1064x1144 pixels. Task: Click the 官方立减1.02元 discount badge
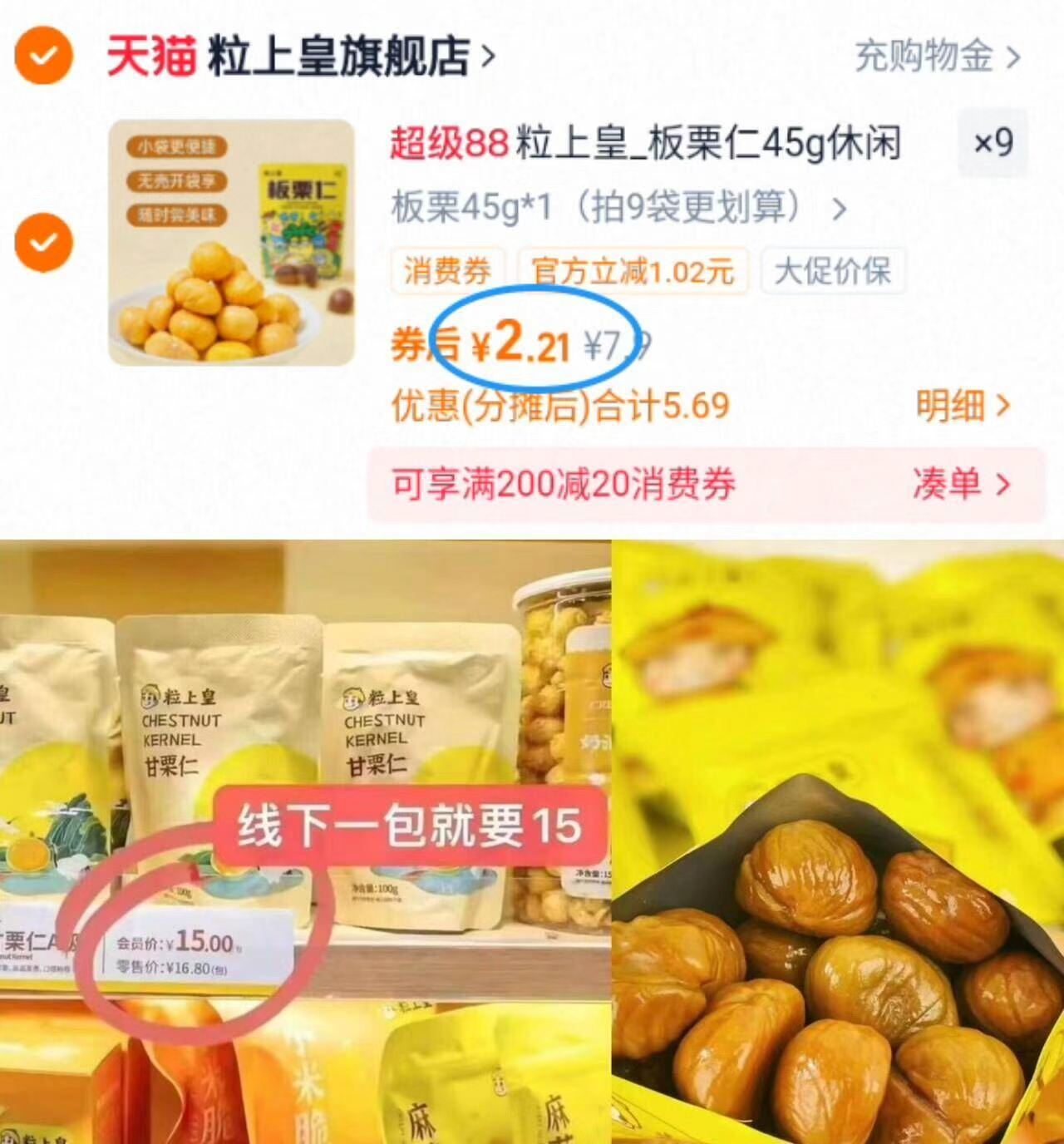(x=633, y=270)
